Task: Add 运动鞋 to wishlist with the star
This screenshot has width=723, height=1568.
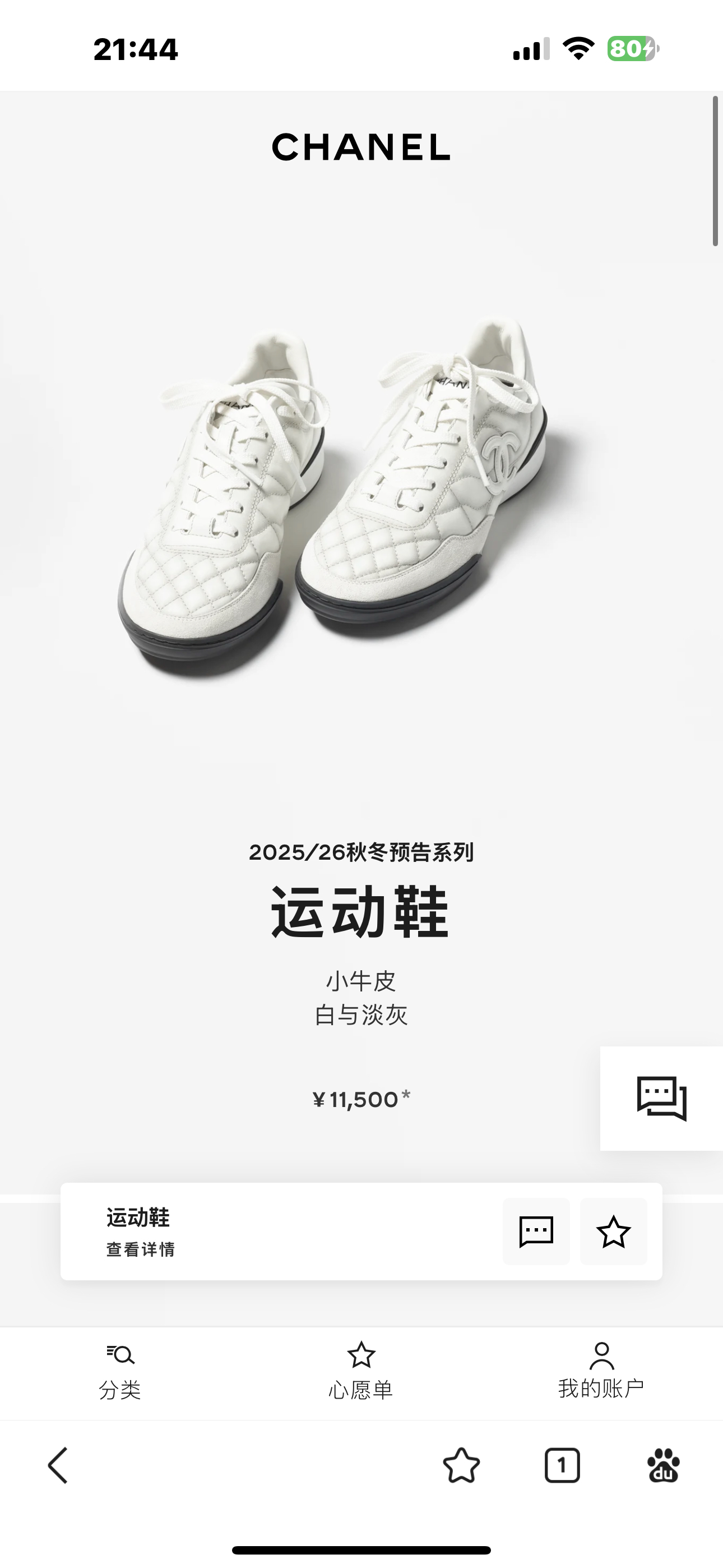Action: [613, 1232]
